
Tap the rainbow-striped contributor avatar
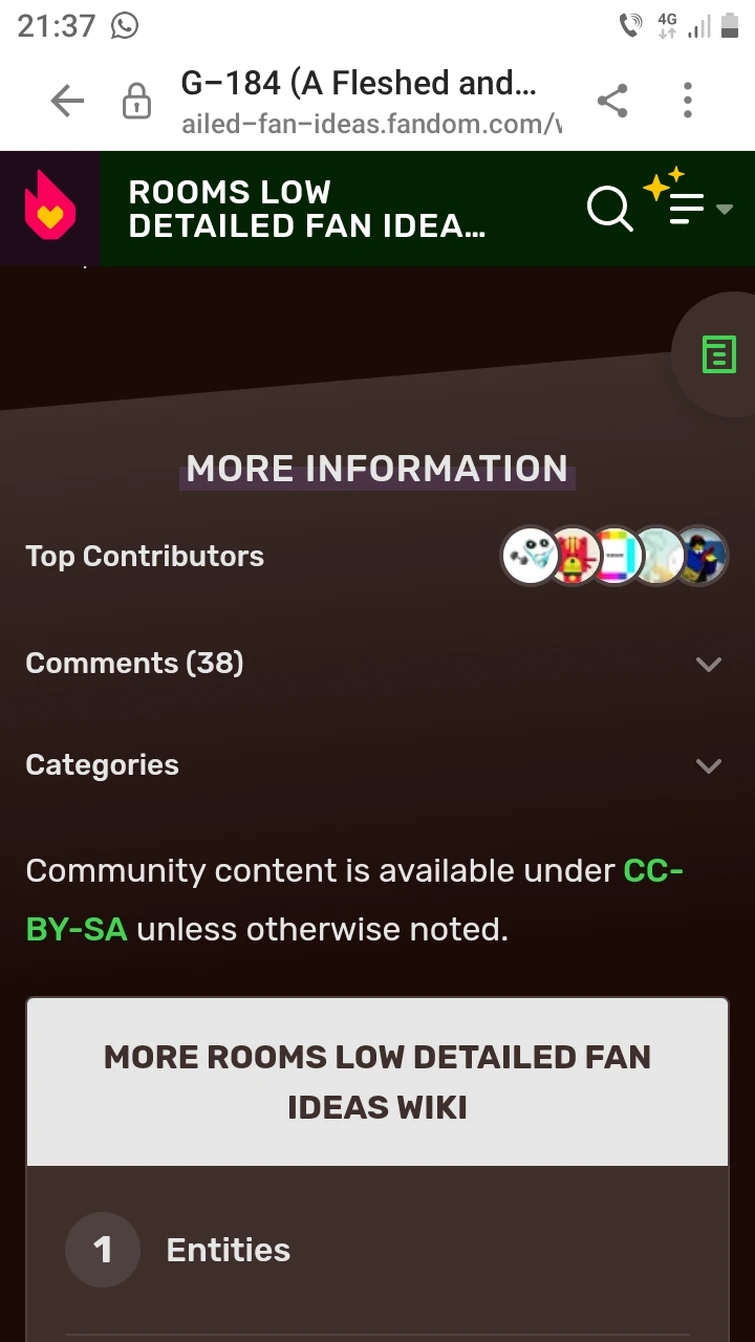pyautogui.click(x=614, y=555)
